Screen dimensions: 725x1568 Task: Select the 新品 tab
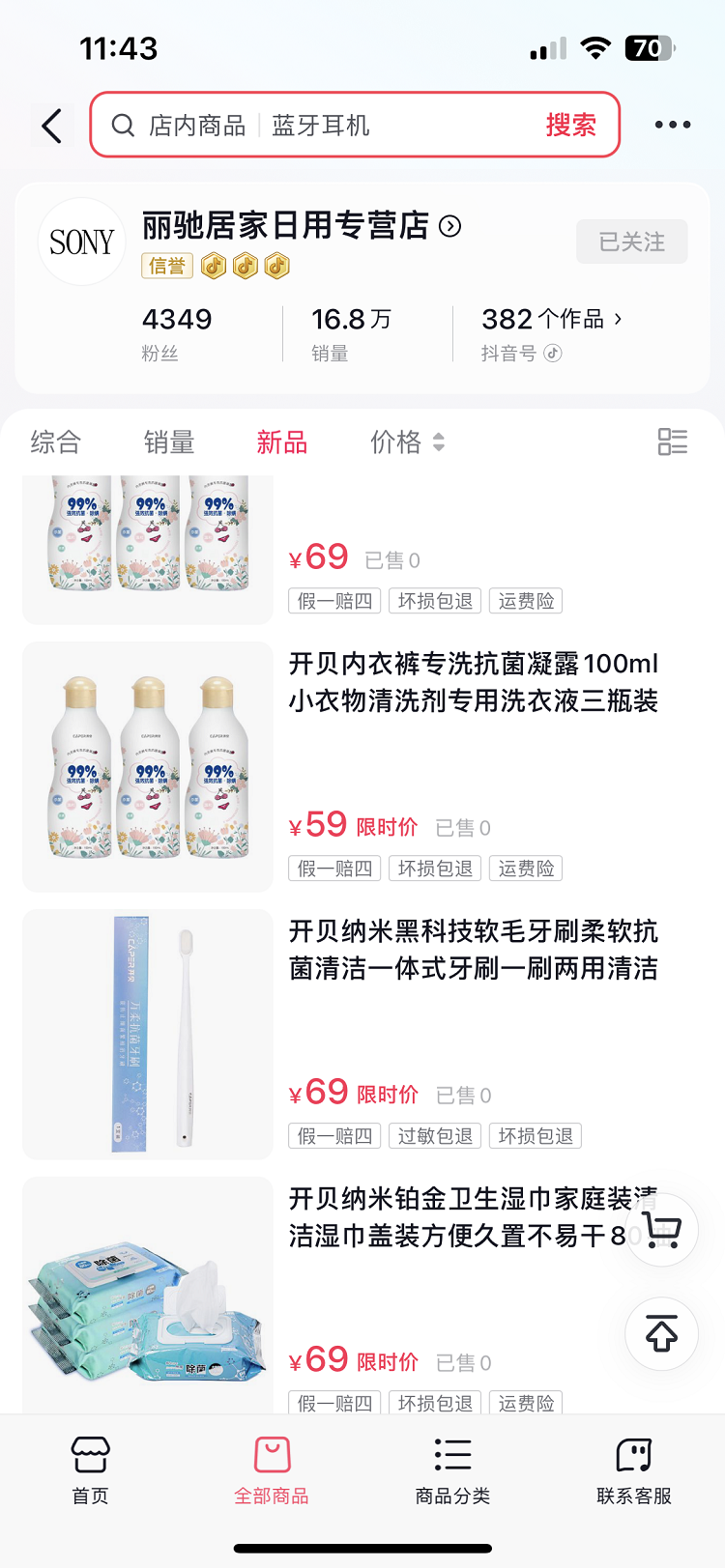(x=281, y=442)
